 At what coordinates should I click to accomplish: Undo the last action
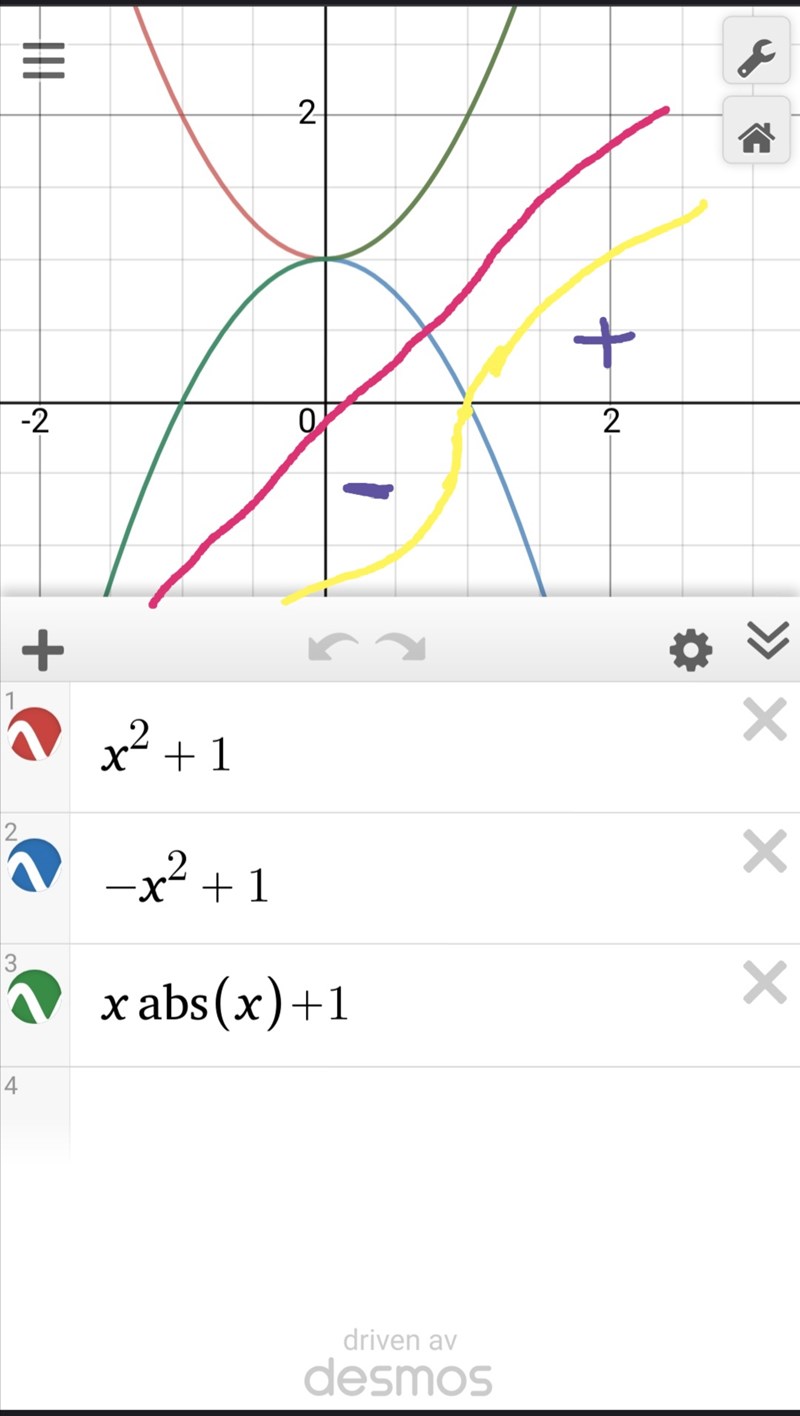[x=331, y=648]
